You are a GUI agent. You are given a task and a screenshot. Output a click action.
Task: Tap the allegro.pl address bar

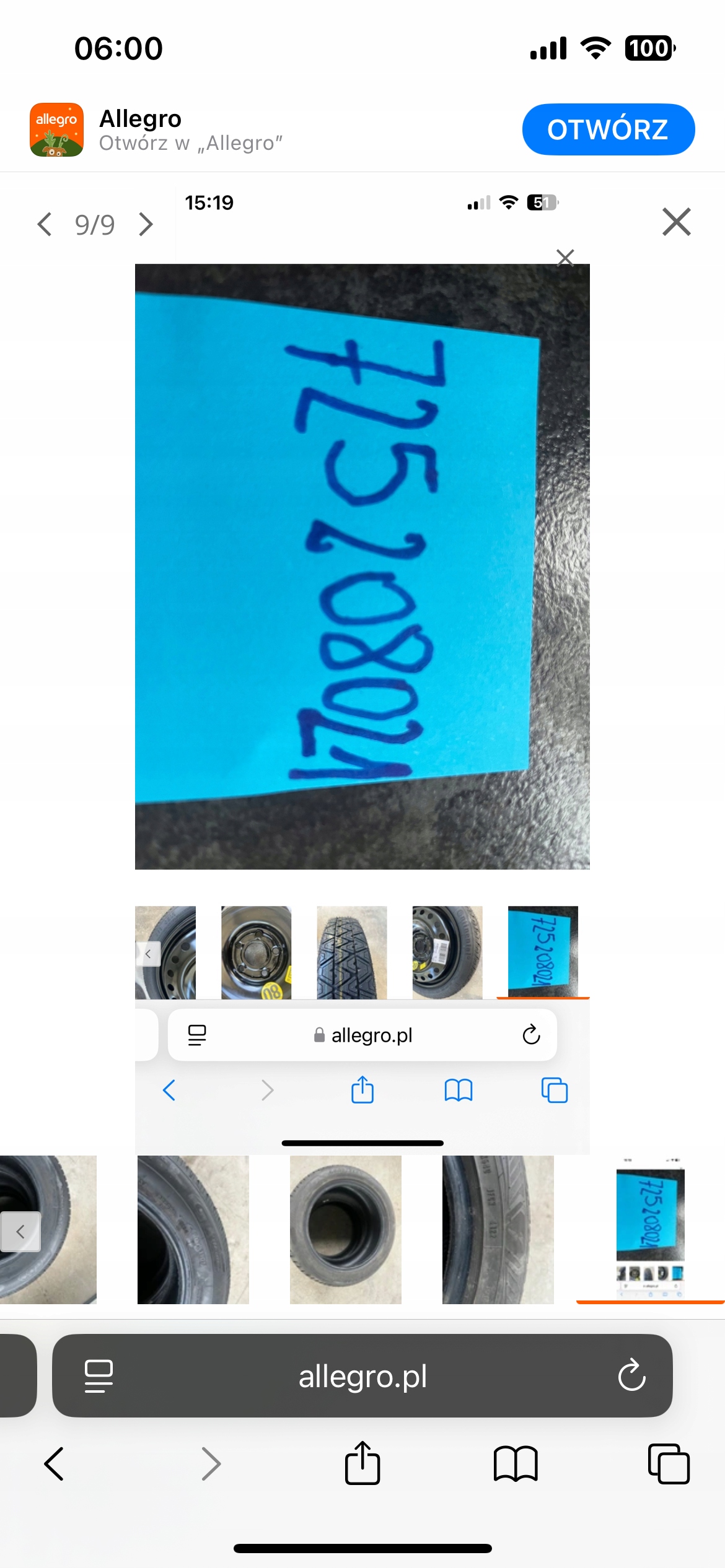(362, 1376)
